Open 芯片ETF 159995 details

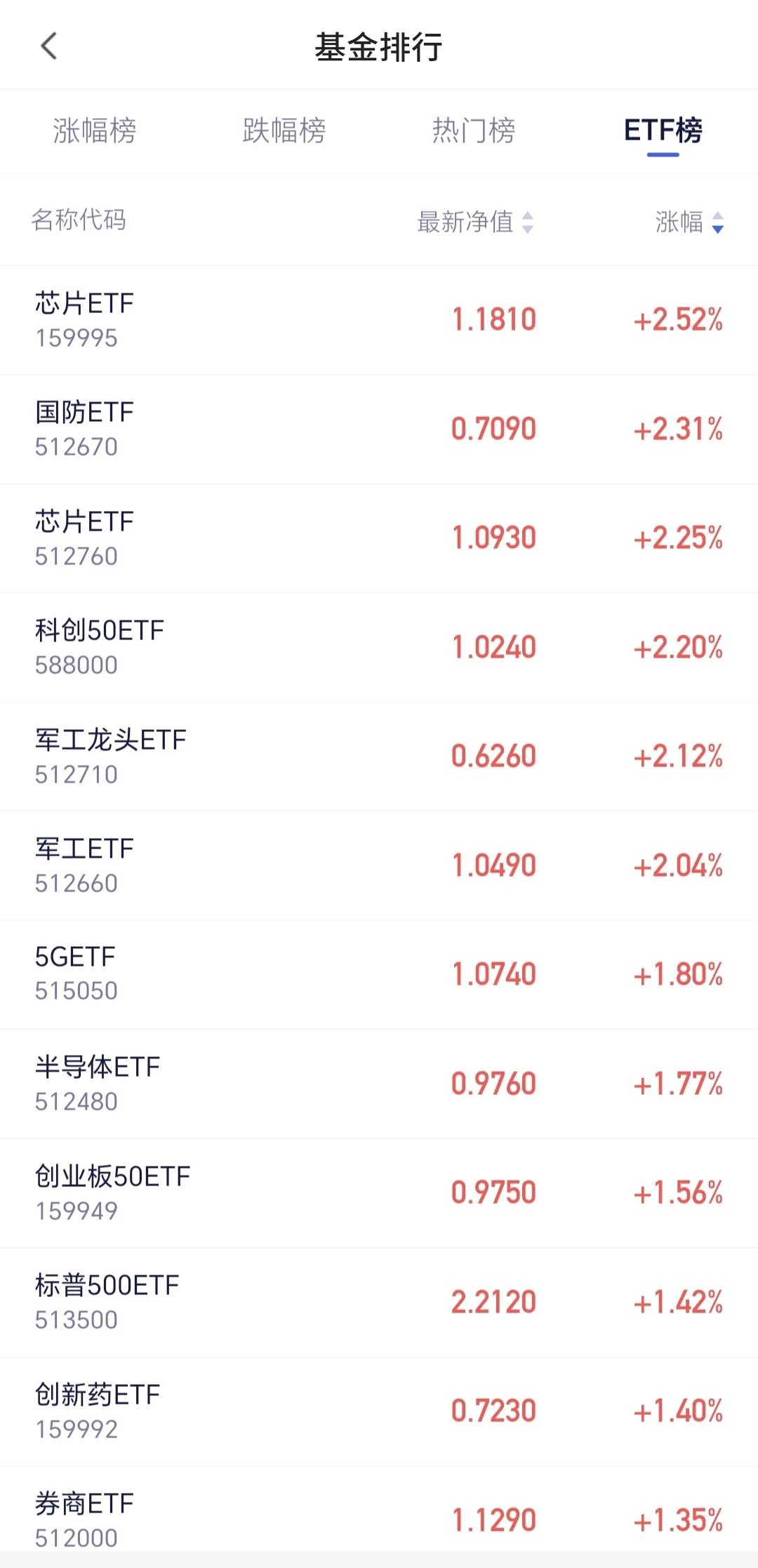pyautogui.click(x=379, y=320)
